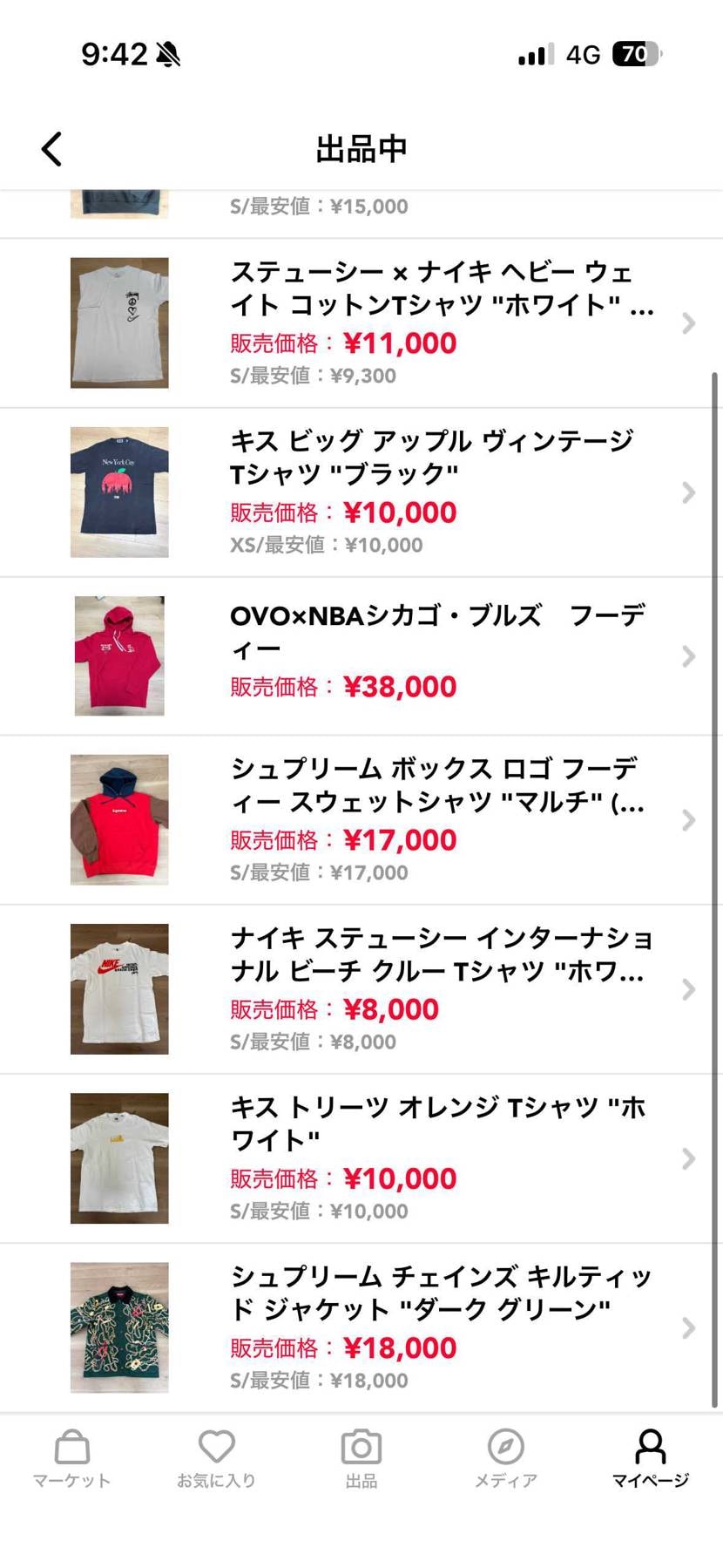The image size is (723, 1568).
Task: Tap the back arrow icon
Action: tap(50, 148)
